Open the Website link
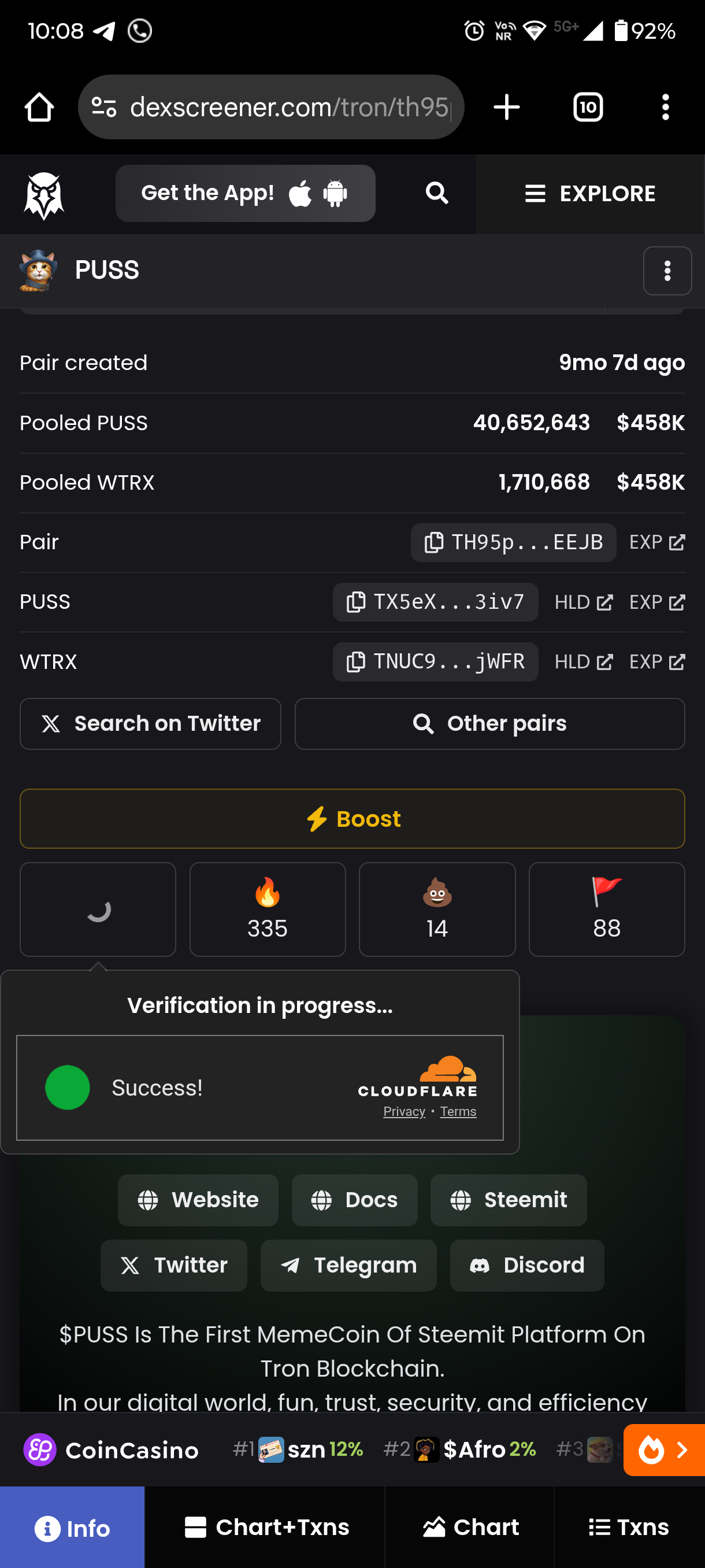 [x=198, y=1200]
